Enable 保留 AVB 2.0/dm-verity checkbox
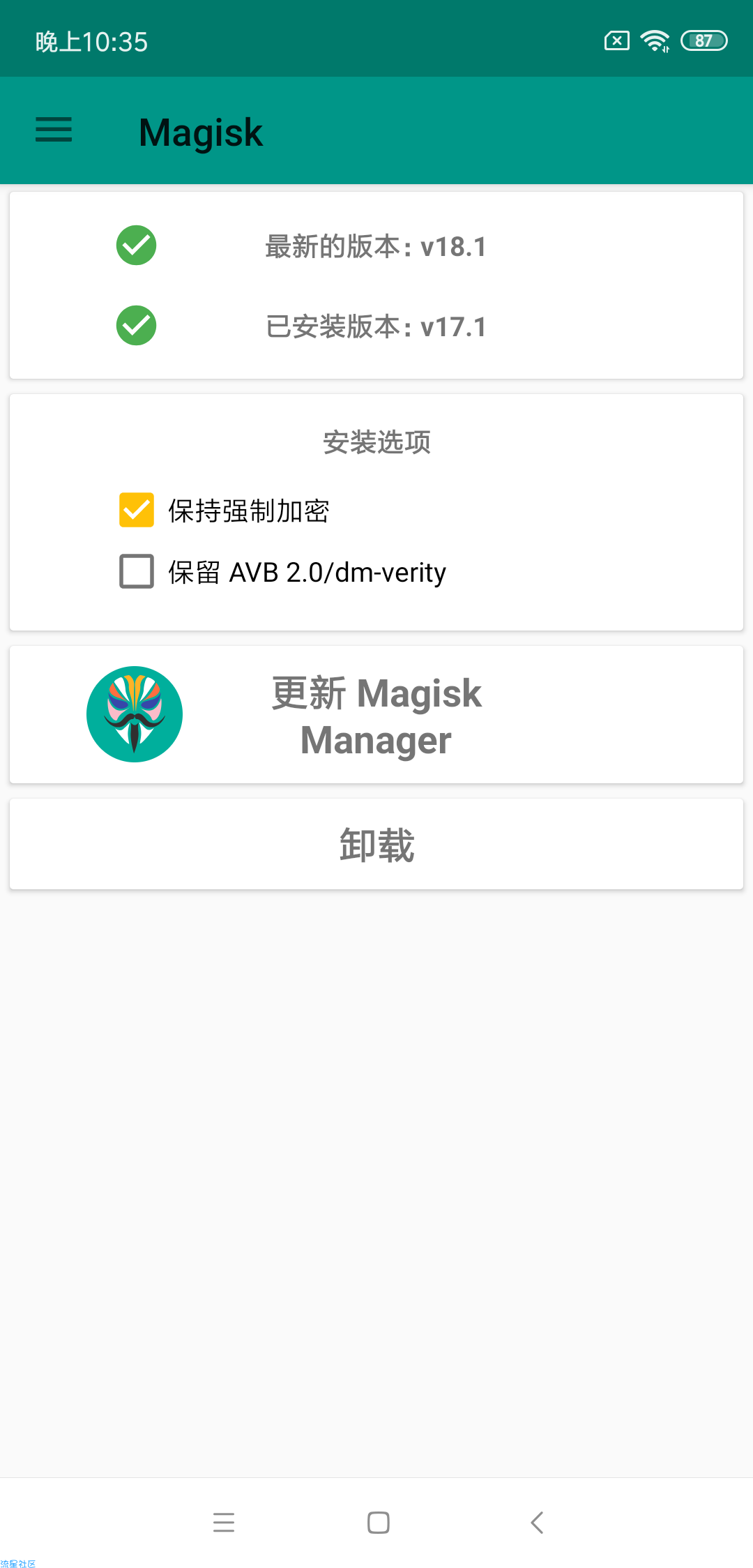 137,571
